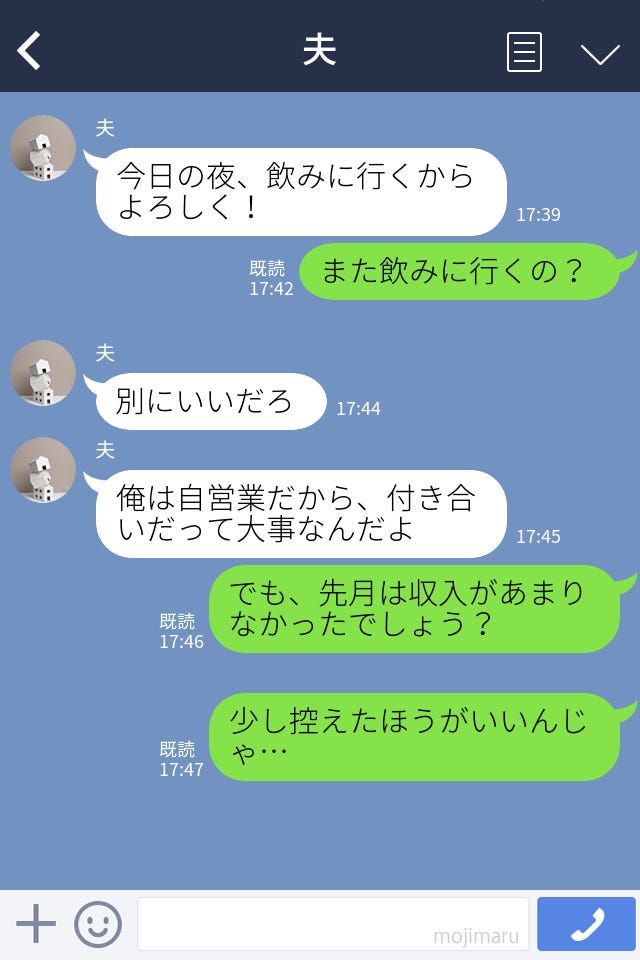Go back from the 夫 chat

(29, 51)
